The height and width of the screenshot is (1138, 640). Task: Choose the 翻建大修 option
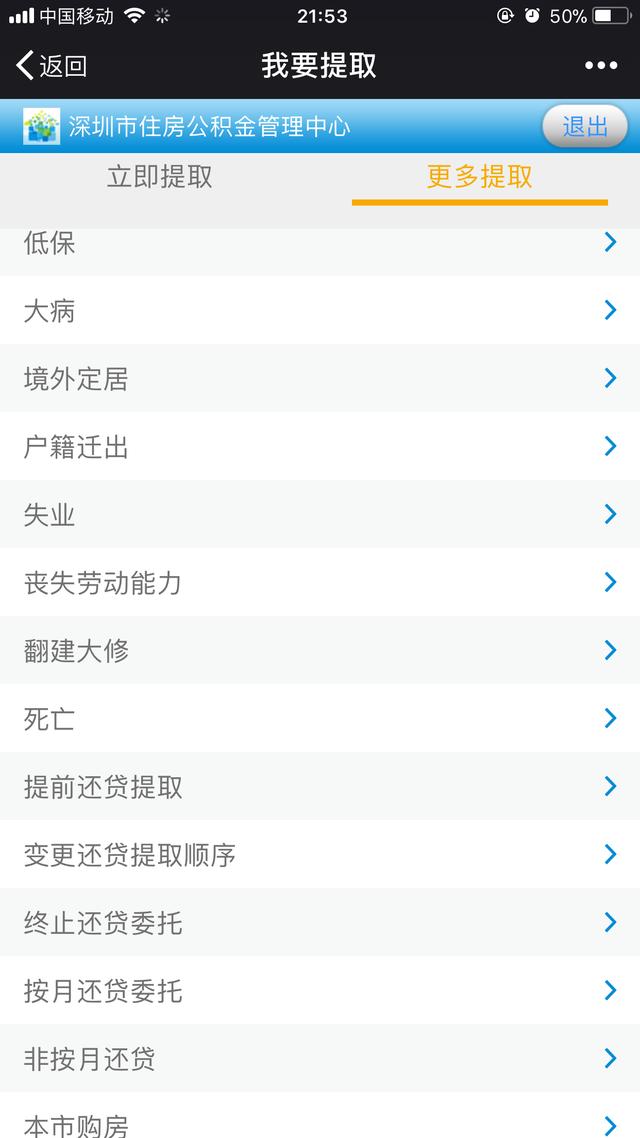pyautogui.click(x=320, y=650)
